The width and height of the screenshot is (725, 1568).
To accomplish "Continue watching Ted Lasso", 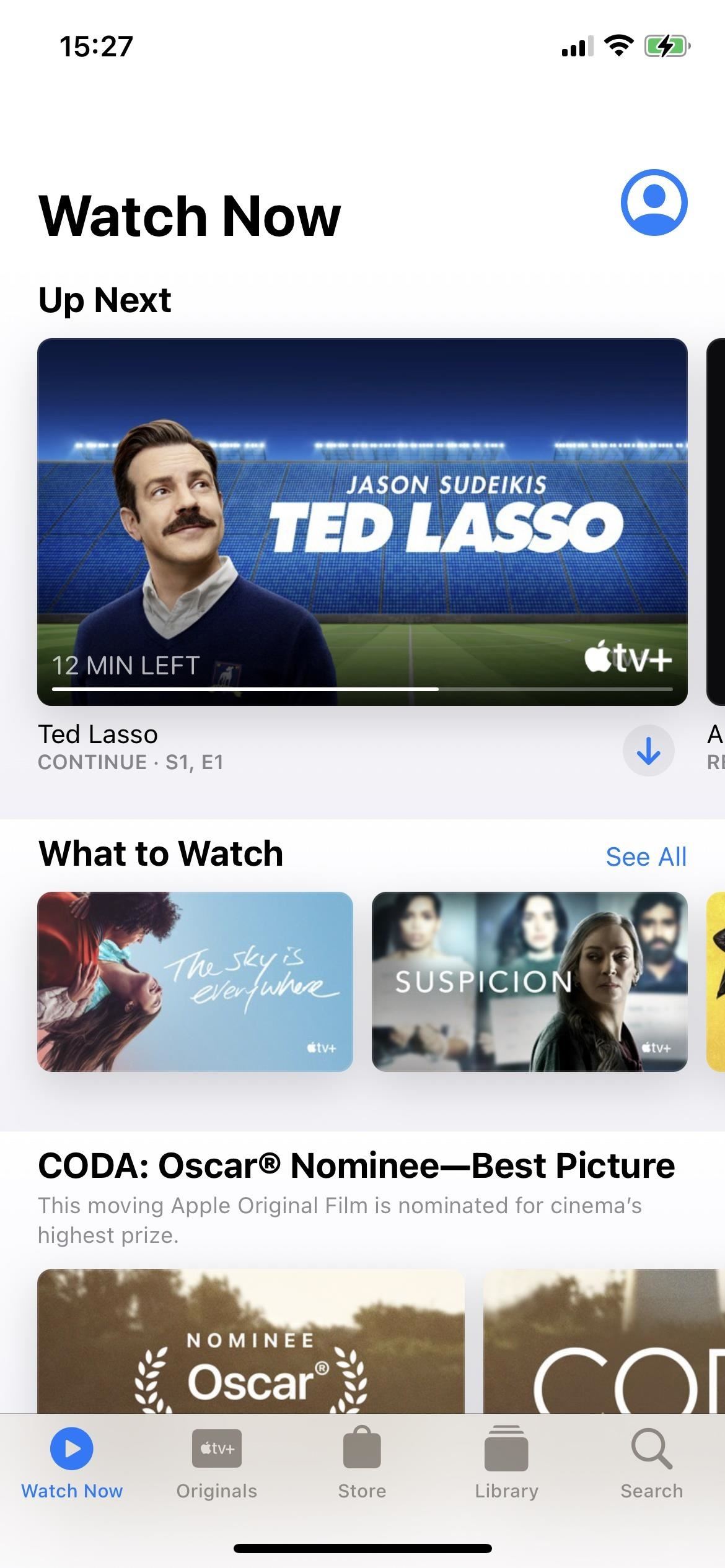I will [x=362, y=521].
